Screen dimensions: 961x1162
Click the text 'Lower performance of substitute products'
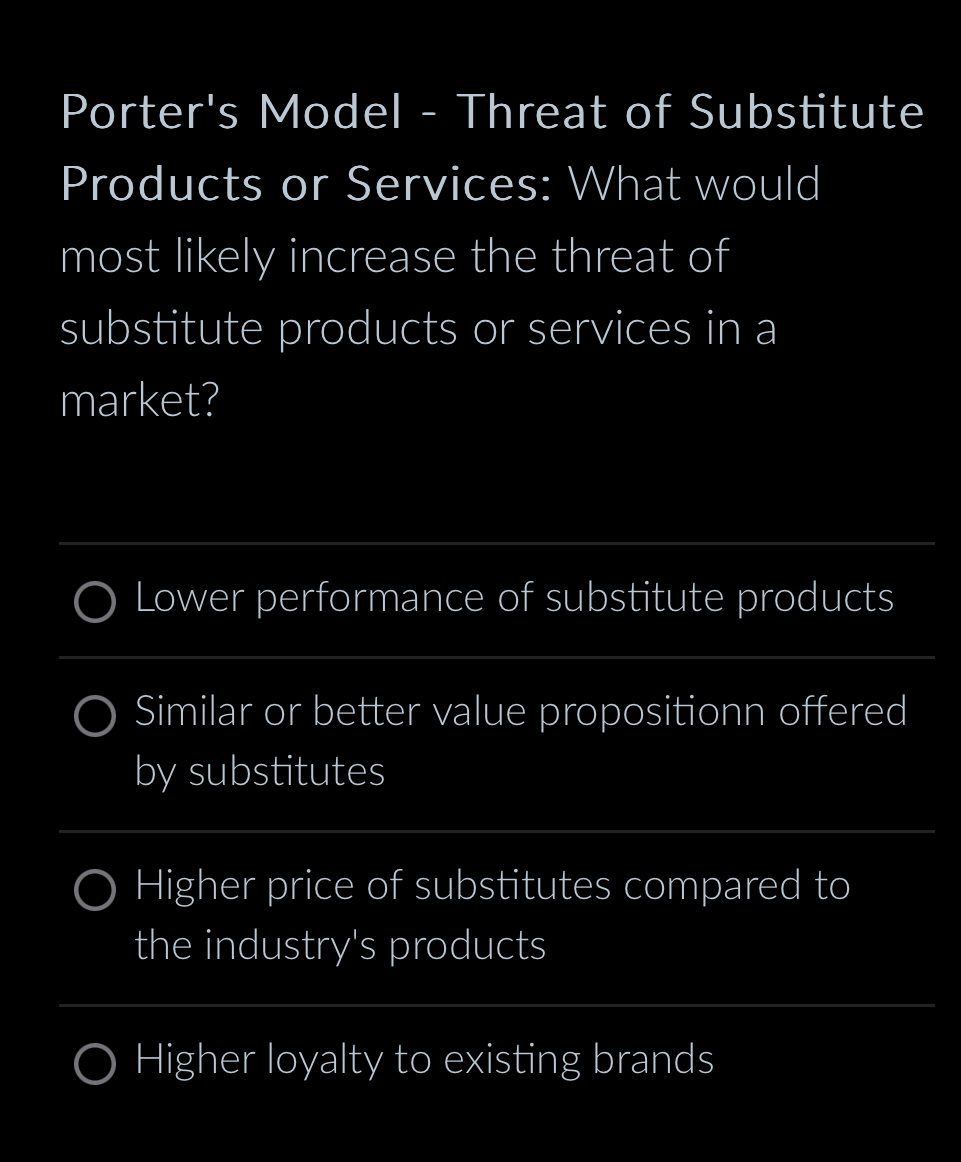(x=513, y=598)
